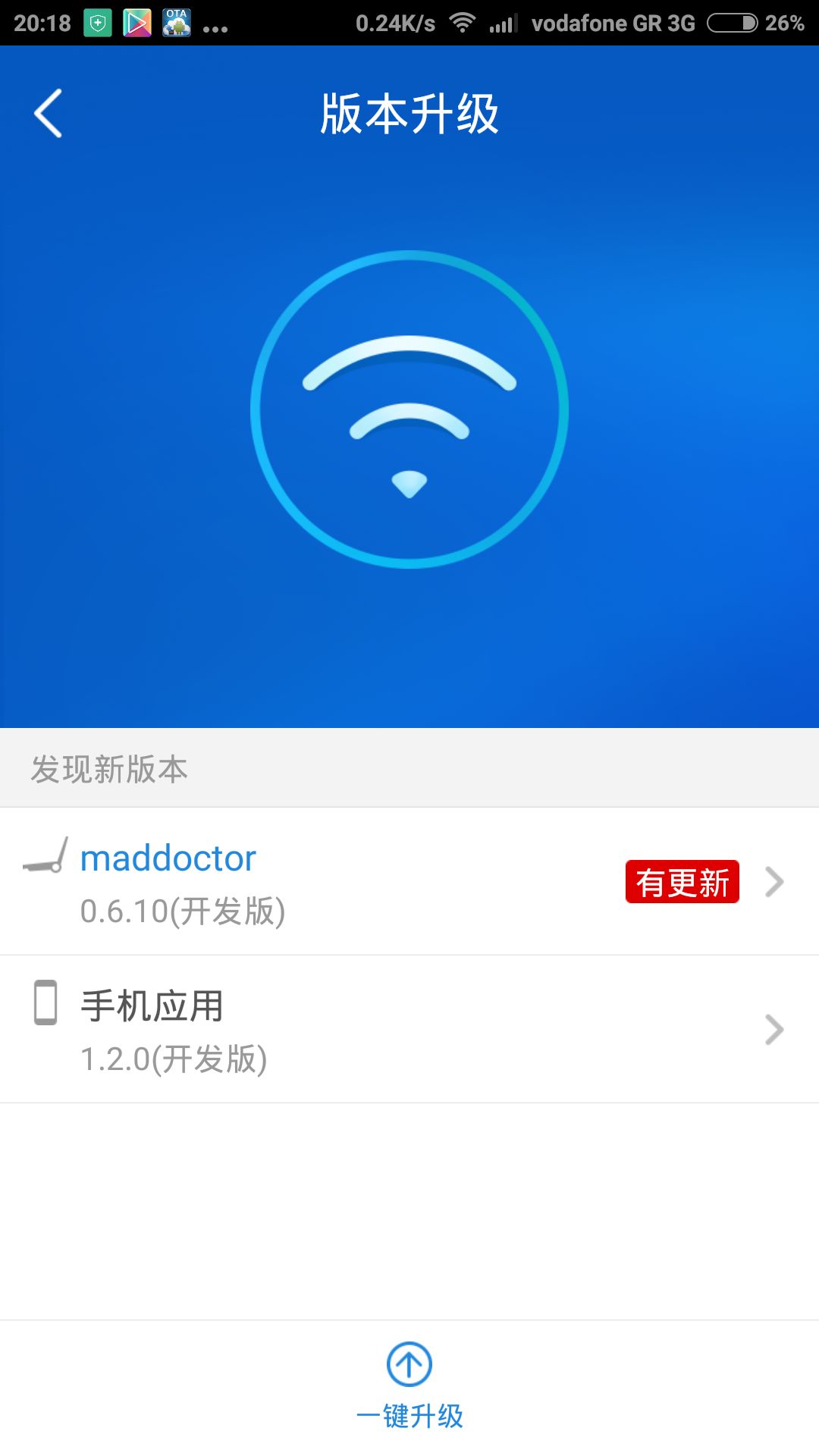Go back from the 版本升级 screen
Viewport: 819px width, 1456px height.
pyautogui.click(x=49, y=114)
